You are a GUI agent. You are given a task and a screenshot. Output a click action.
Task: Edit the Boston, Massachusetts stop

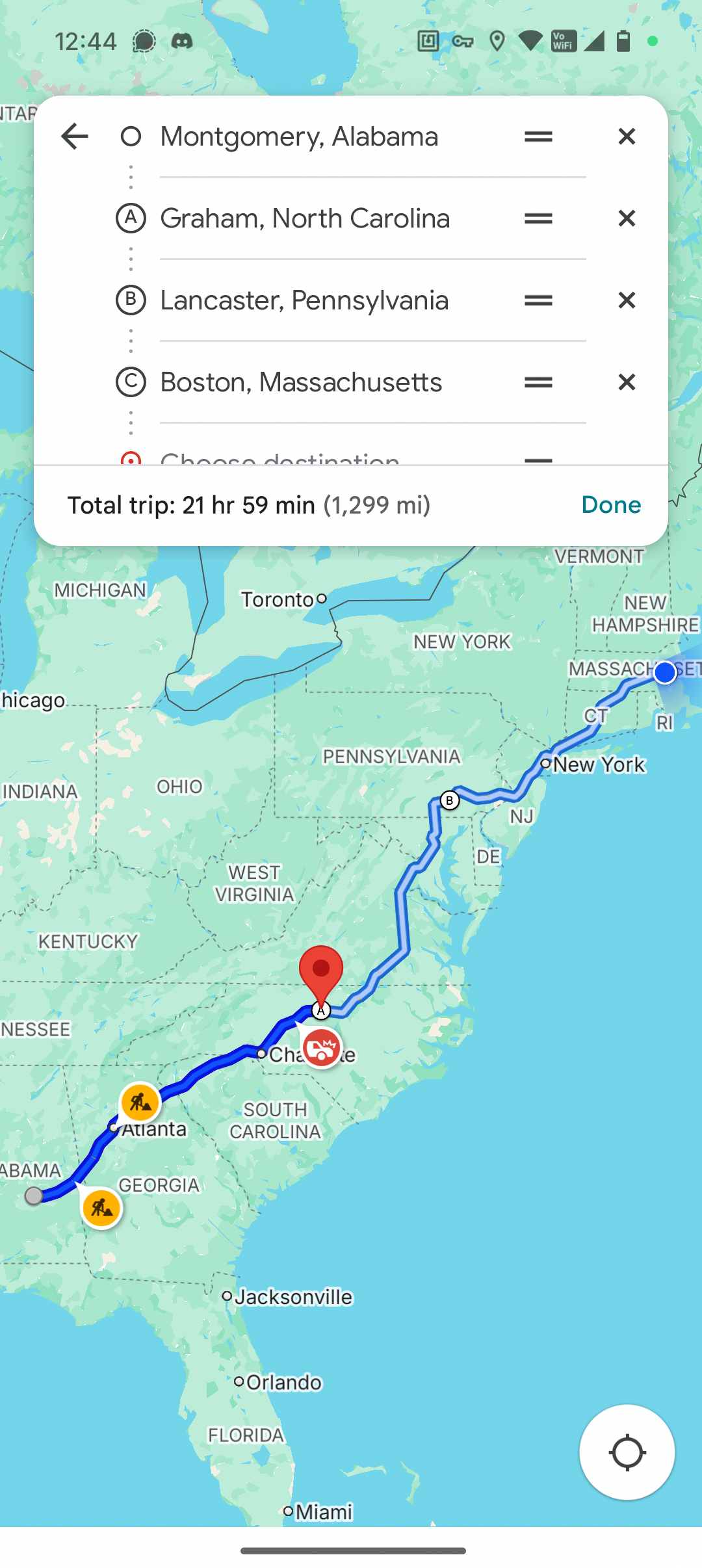[x=301, y=382]
